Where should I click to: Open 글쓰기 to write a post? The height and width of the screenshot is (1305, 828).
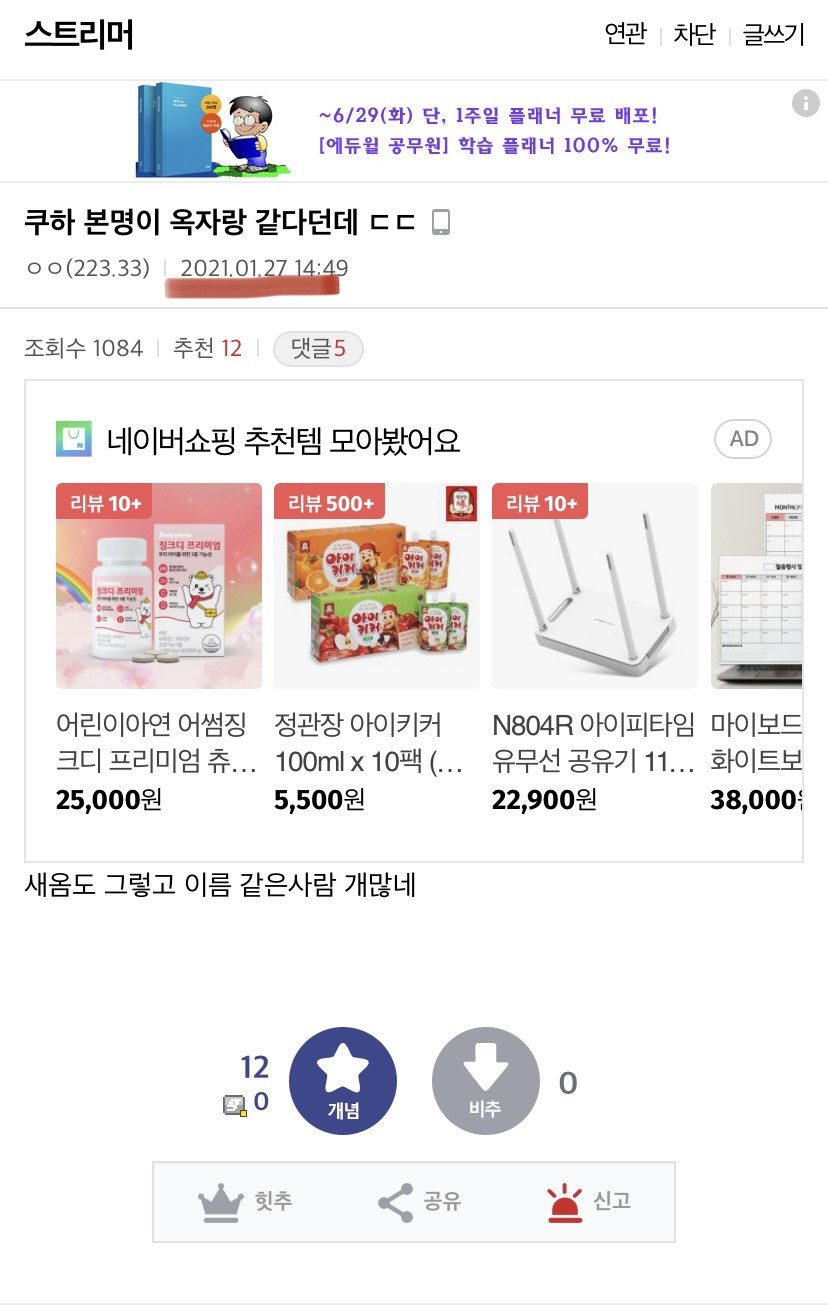773,35
